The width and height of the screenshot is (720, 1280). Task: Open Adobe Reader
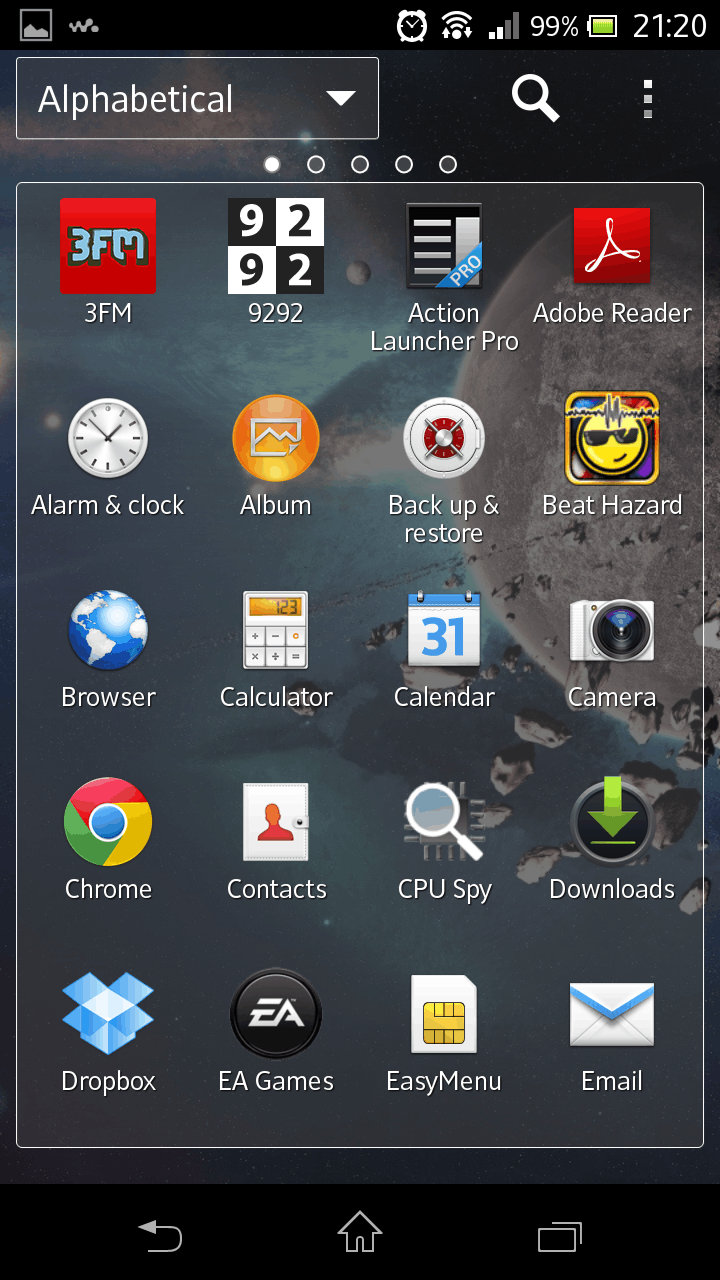(612, 246)
